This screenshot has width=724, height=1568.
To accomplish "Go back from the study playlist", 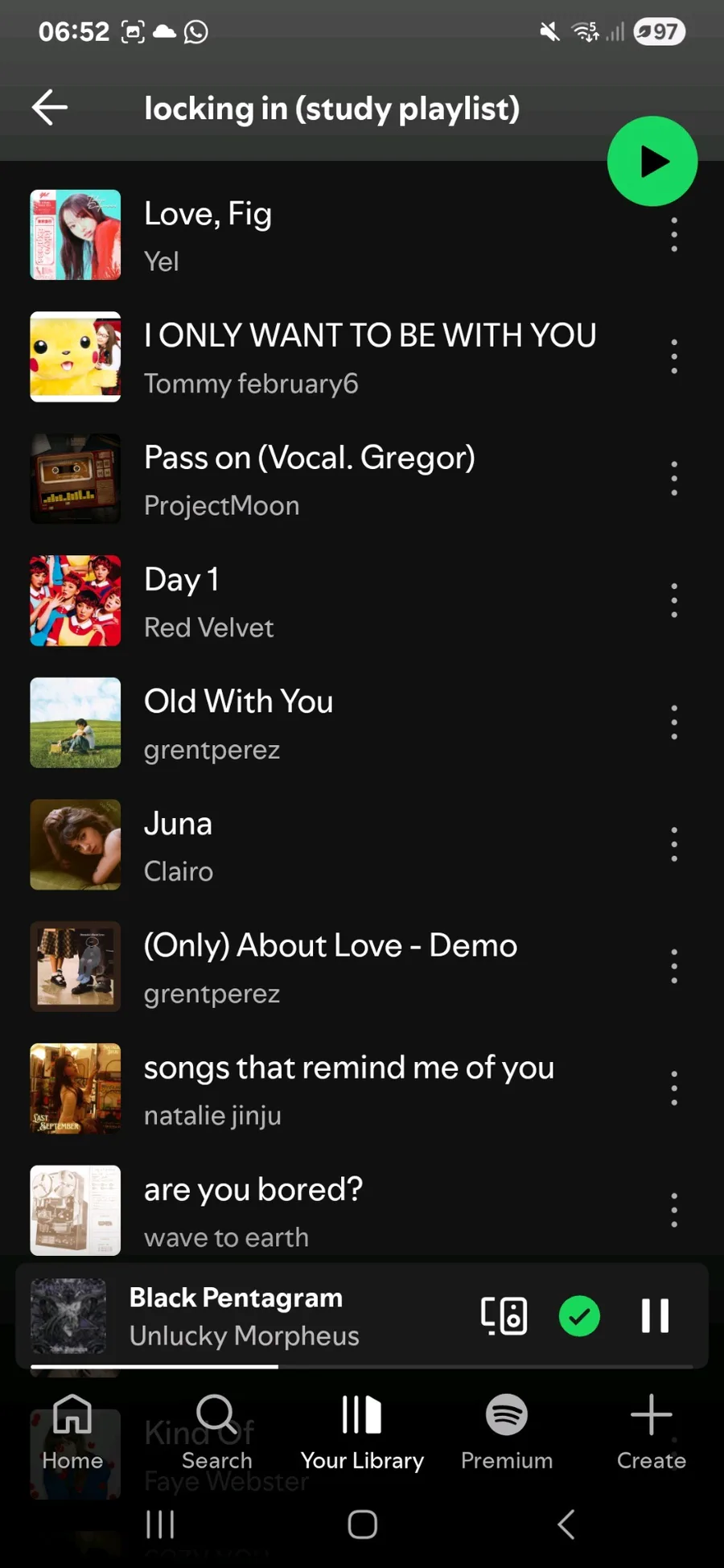I will tap(50, 108).
